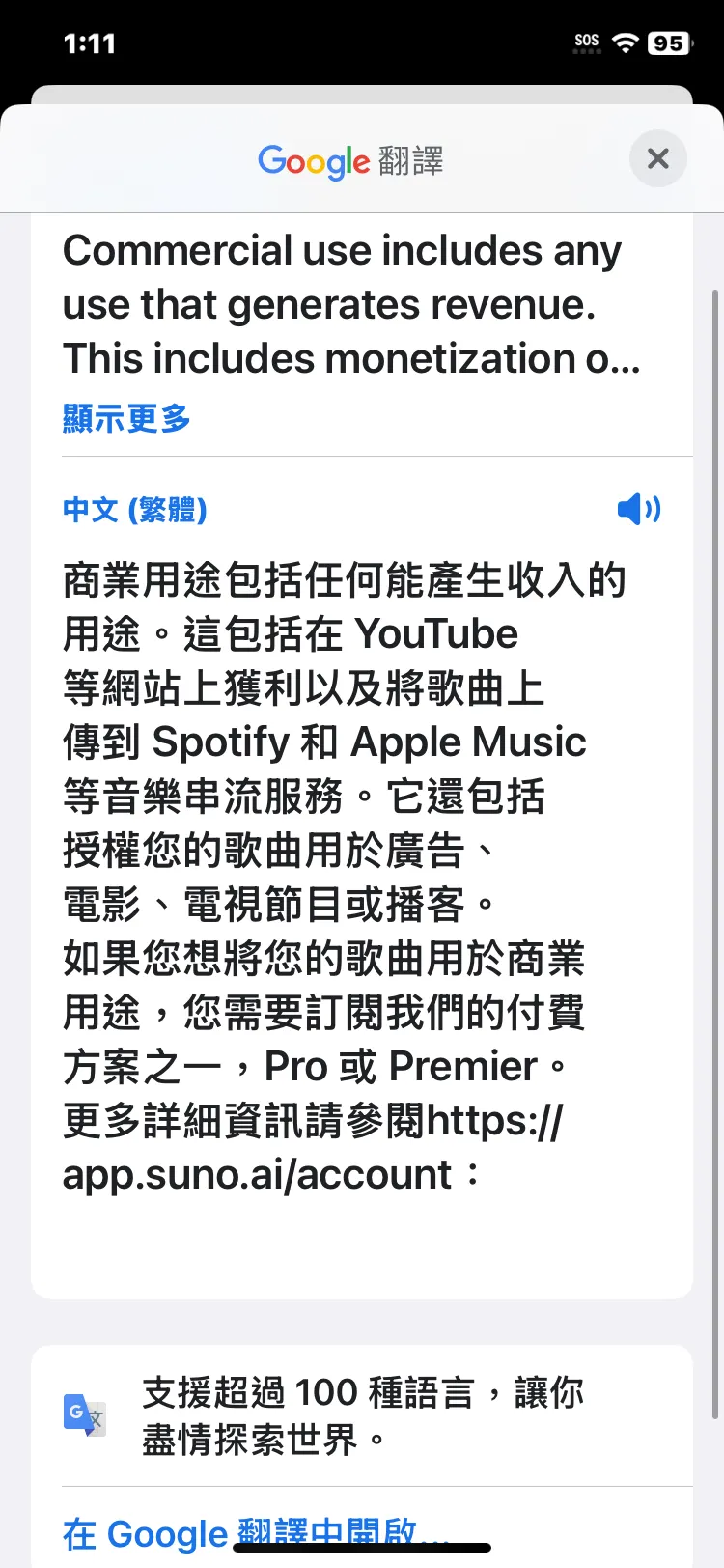Play the Chinese translation audio

(x=638, y=509)
